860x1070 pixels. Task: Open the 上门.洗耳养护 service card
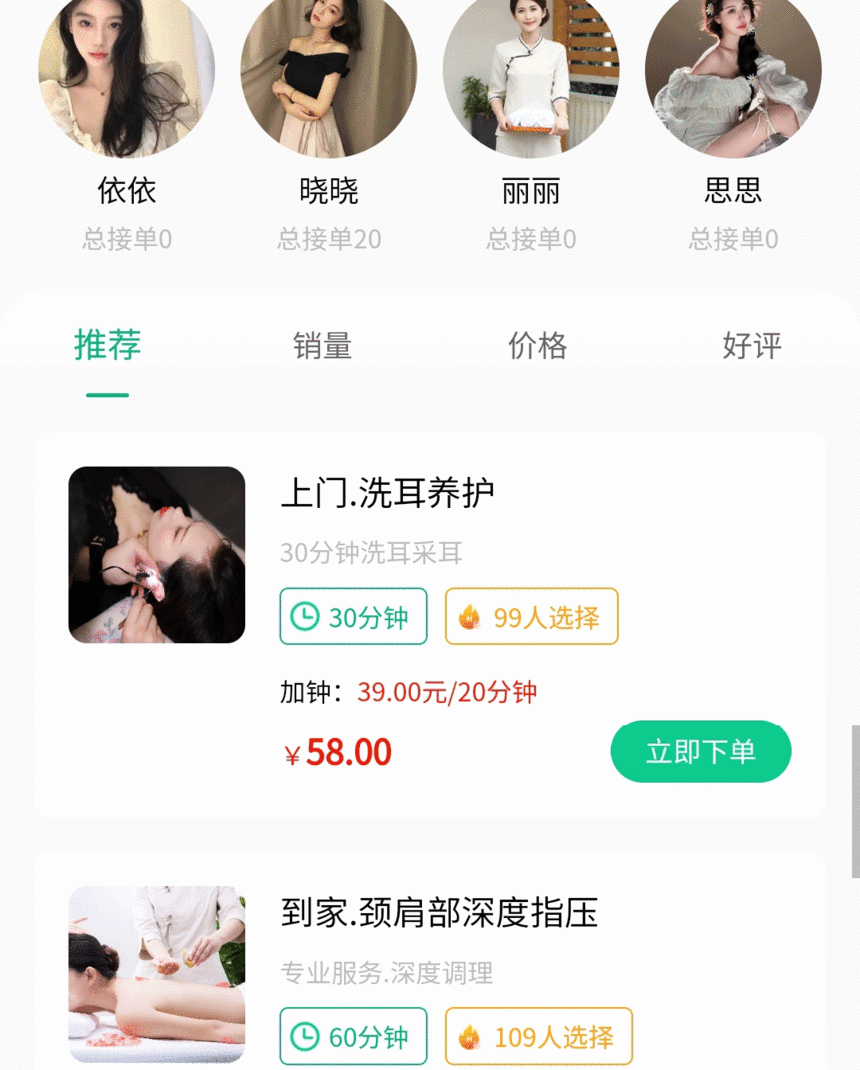(388, 494)
